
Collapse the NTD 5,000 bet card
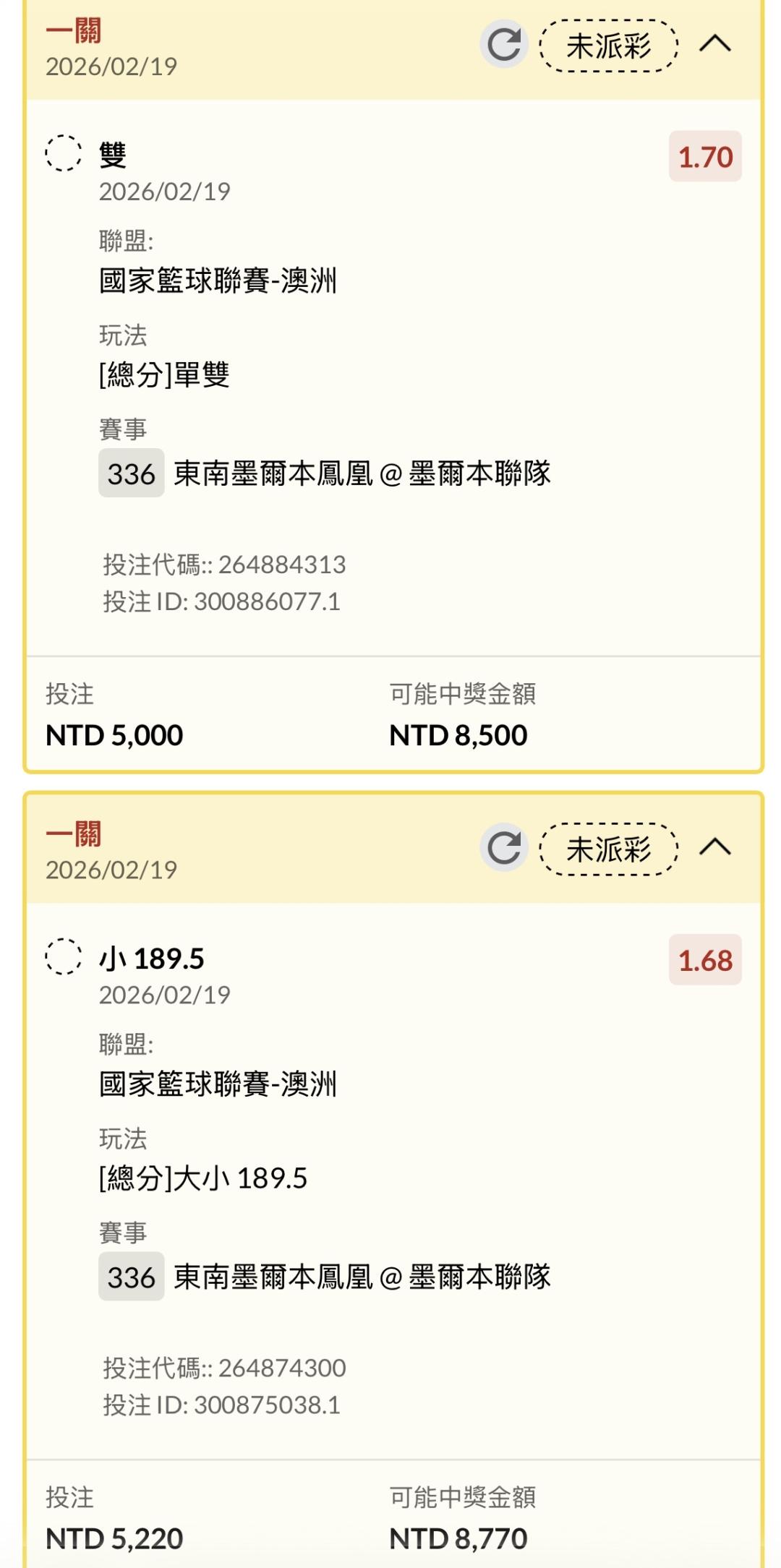click(715, 44)
